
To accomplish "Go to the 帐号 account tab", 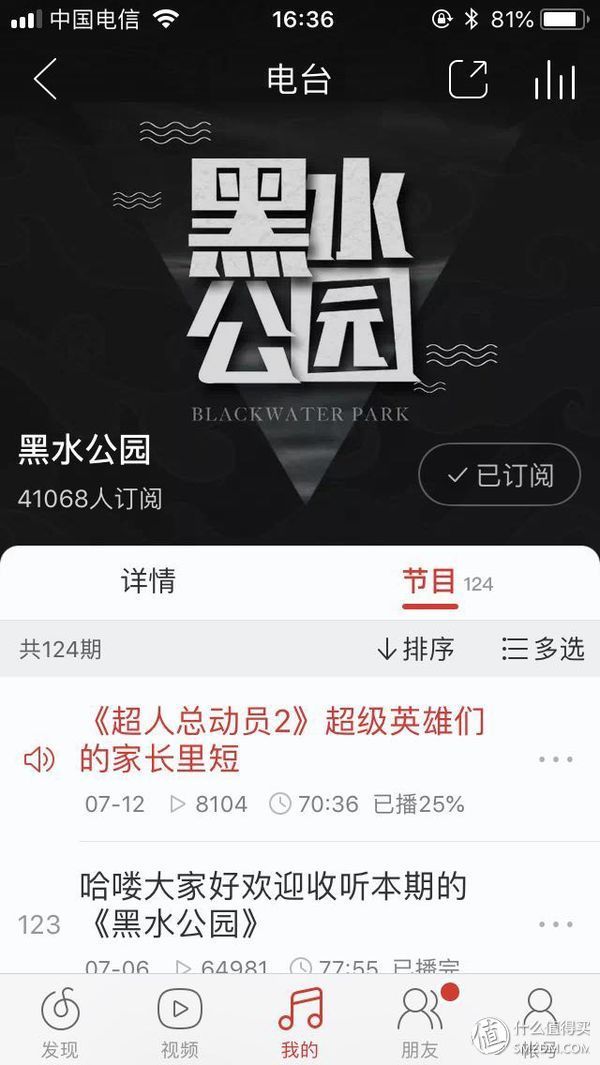I will (540, 1020).
